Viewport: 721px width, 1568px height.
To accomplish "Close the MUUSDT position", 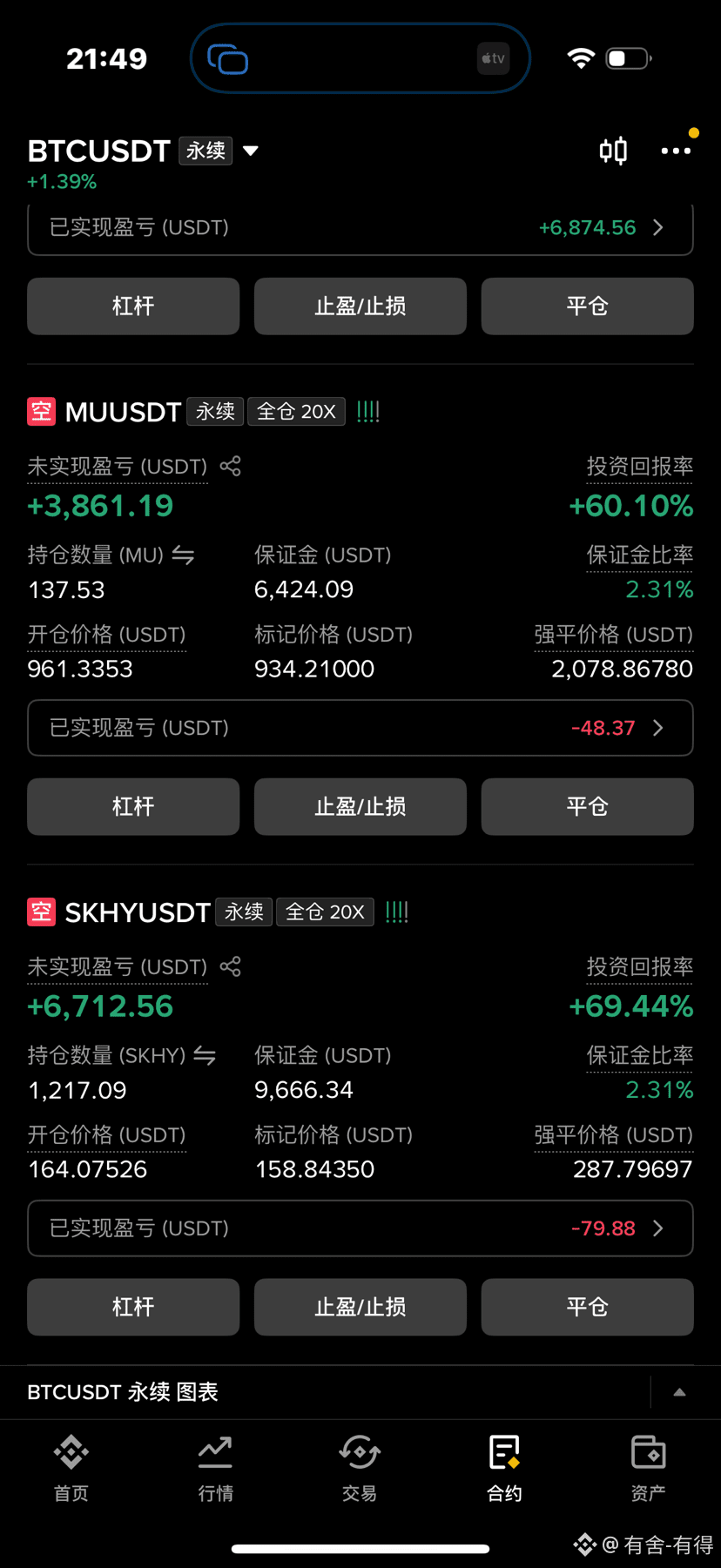I will 587,806.
